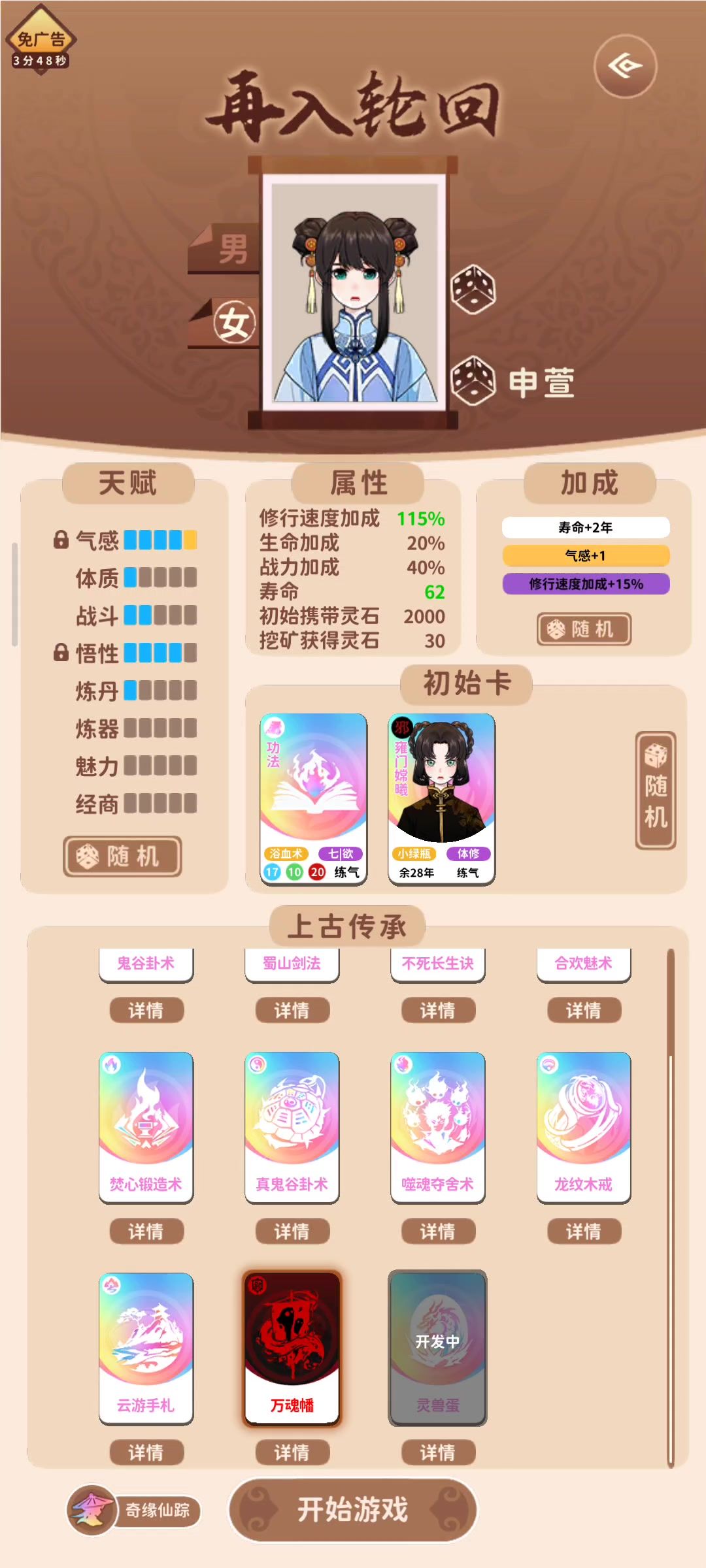Image resolution: width=706 pixels, height=1568 pixels.
Task: Open 奇缘仙踪 at the bottom
Action: click(x=135, y=1511)
